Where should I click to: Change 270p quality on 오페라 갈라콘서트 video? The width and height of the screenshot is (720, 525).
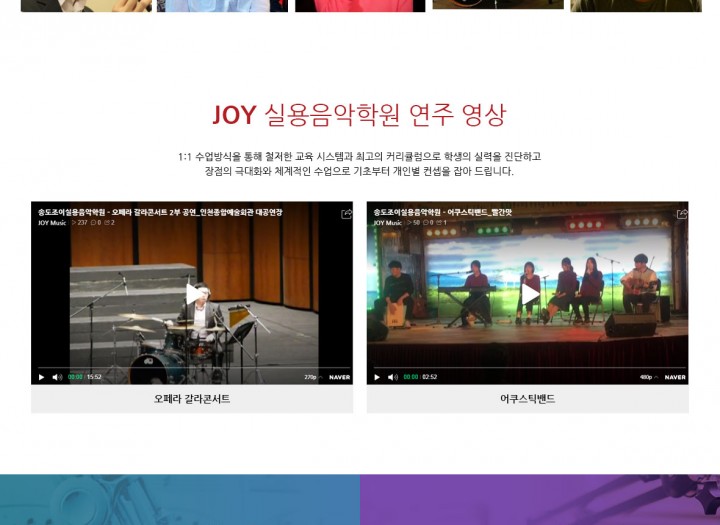pos(310,377)
